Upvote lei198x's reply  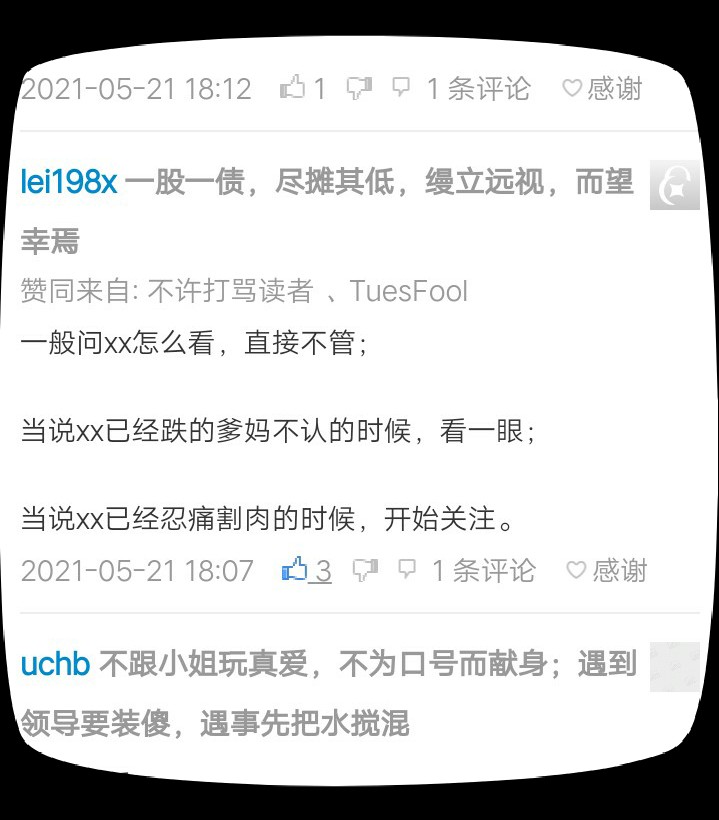click(x=296, y=571)
